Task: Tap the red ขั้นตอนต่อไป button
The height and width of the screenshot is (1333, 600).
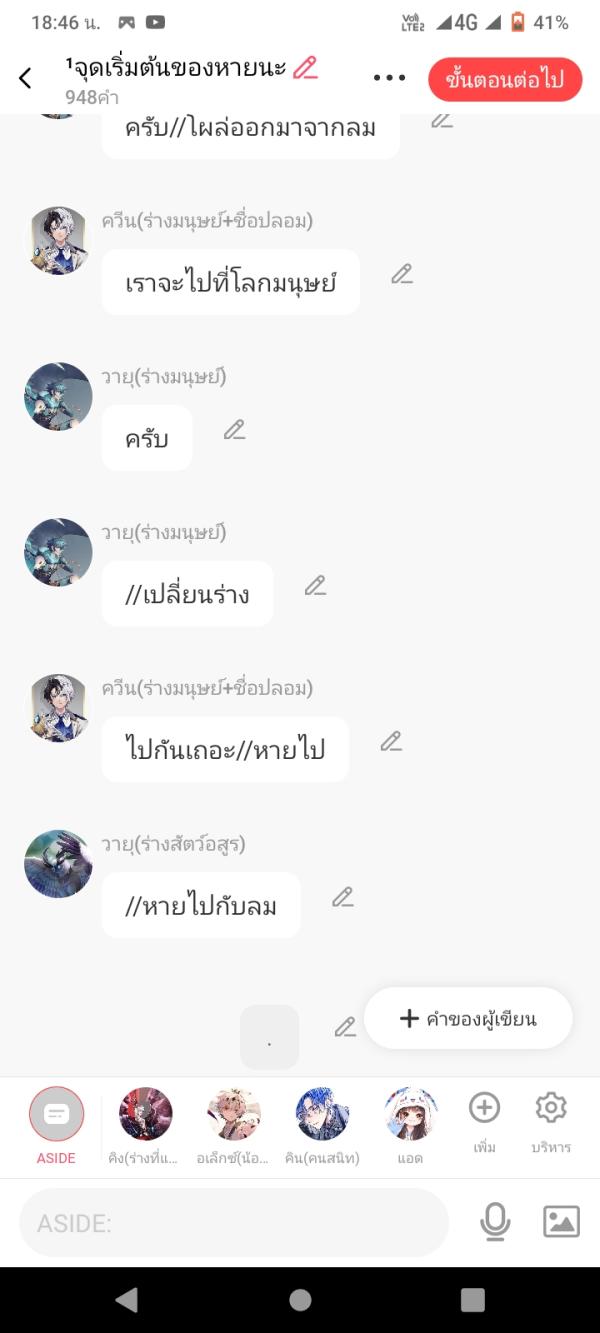Action: (x=505, y=80)
